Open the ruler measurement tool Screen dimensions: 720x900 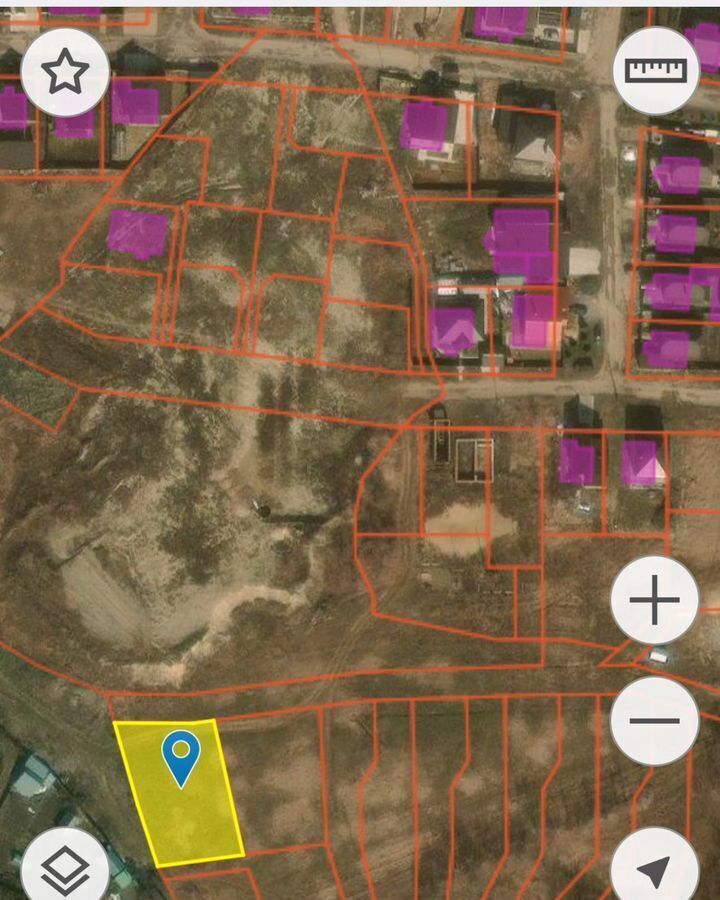click(x=655, y=70)
